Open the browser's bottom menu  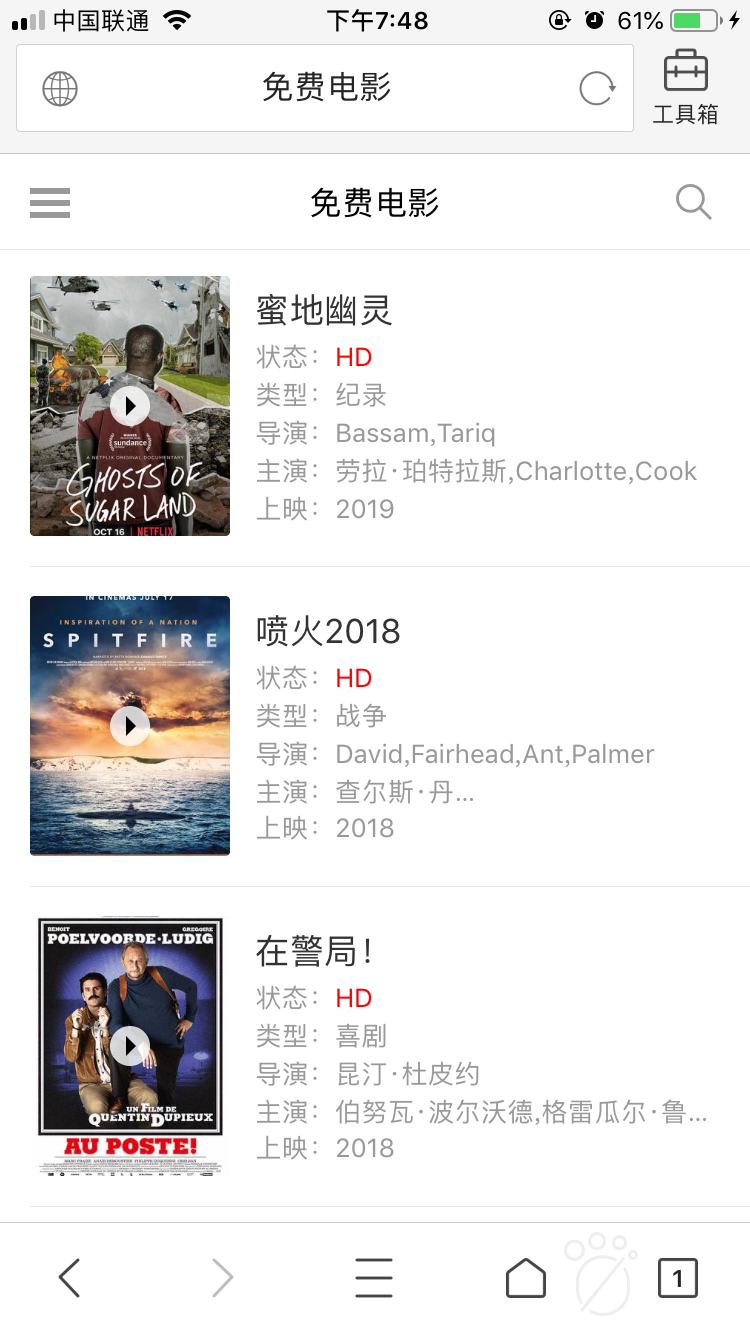[374, 1277]
